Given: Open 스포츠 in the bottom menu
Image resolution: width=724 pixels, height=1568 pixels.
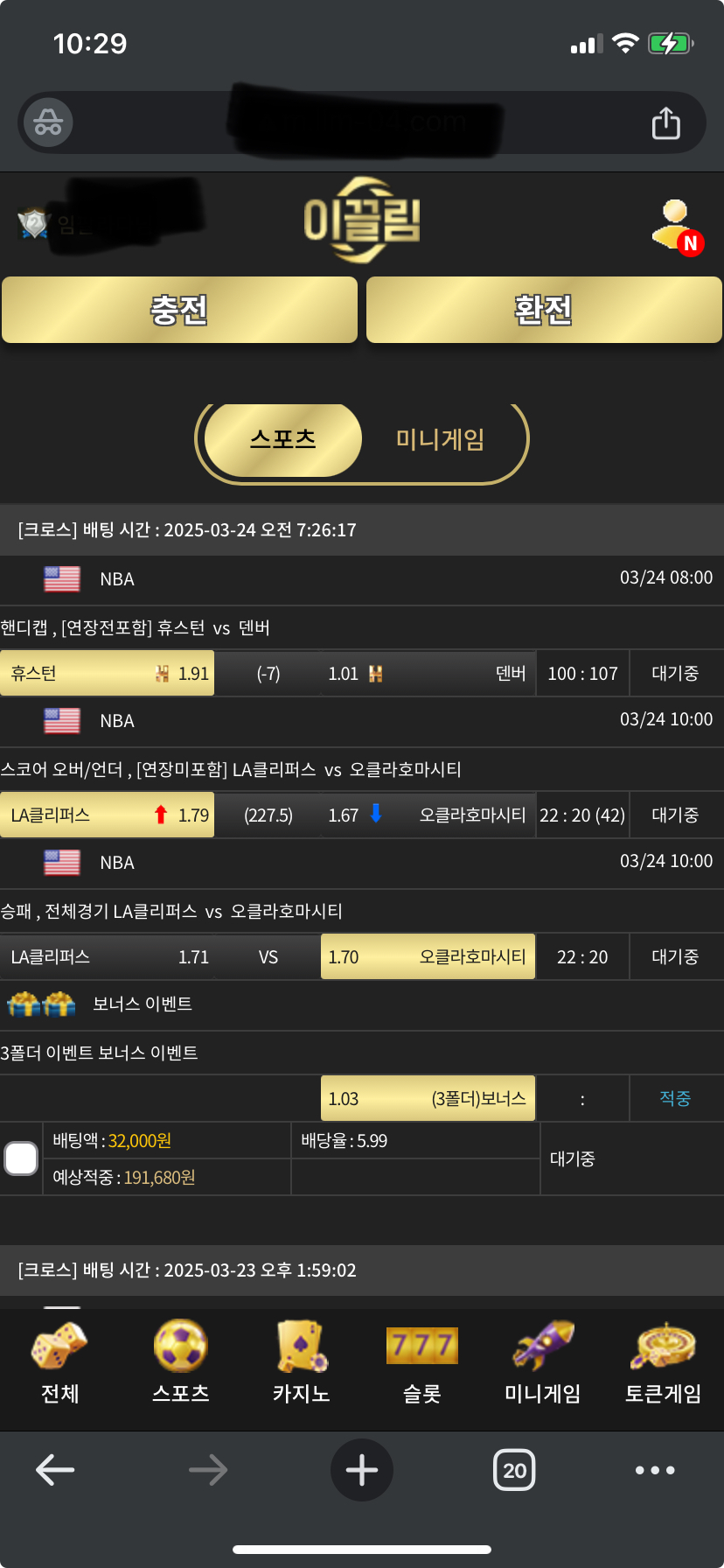Looking at the screenshot, I should [180, 1363].
